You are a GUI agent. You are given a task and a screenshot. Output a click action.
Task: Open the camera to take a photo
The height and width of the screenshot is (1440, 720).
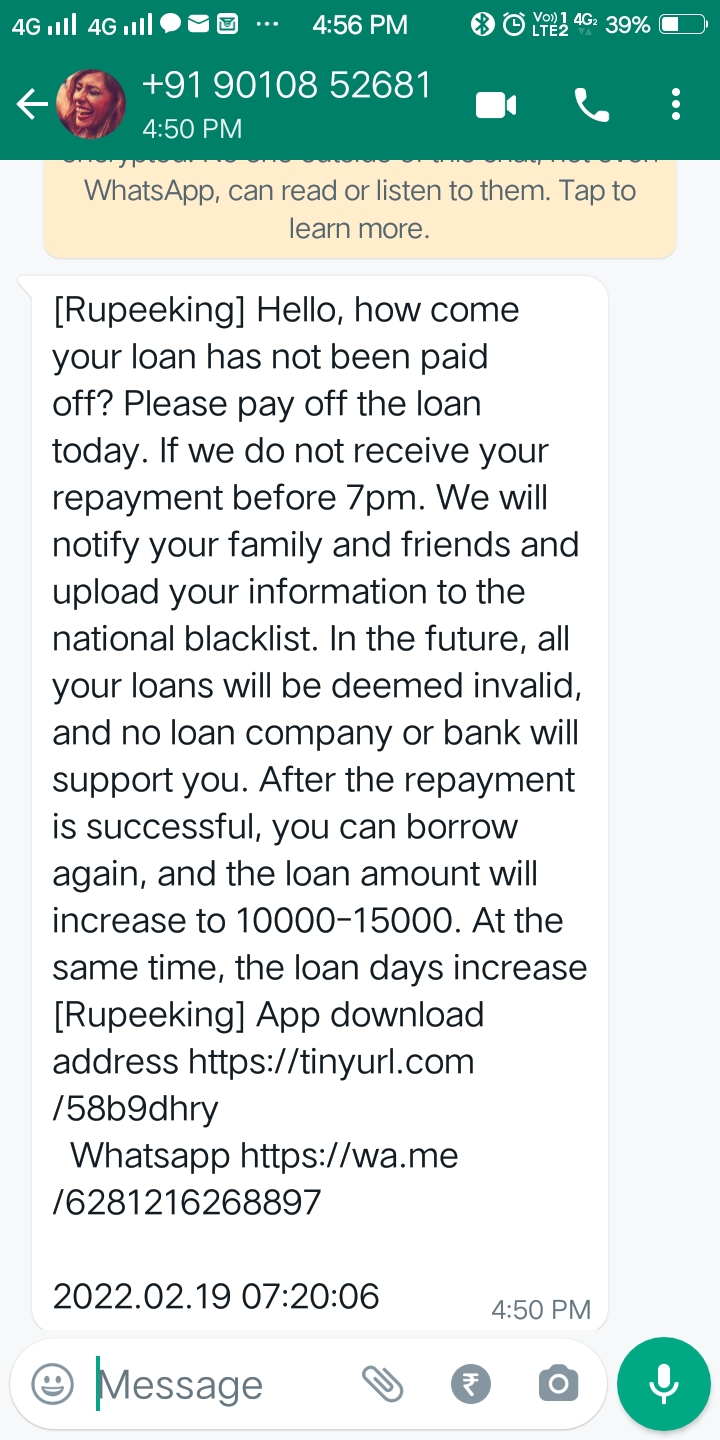tap(558, 1384)
